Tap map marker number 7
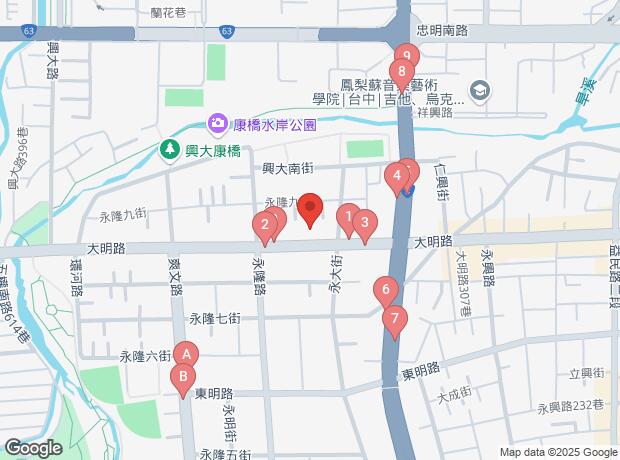 click(x=395, y=320)
